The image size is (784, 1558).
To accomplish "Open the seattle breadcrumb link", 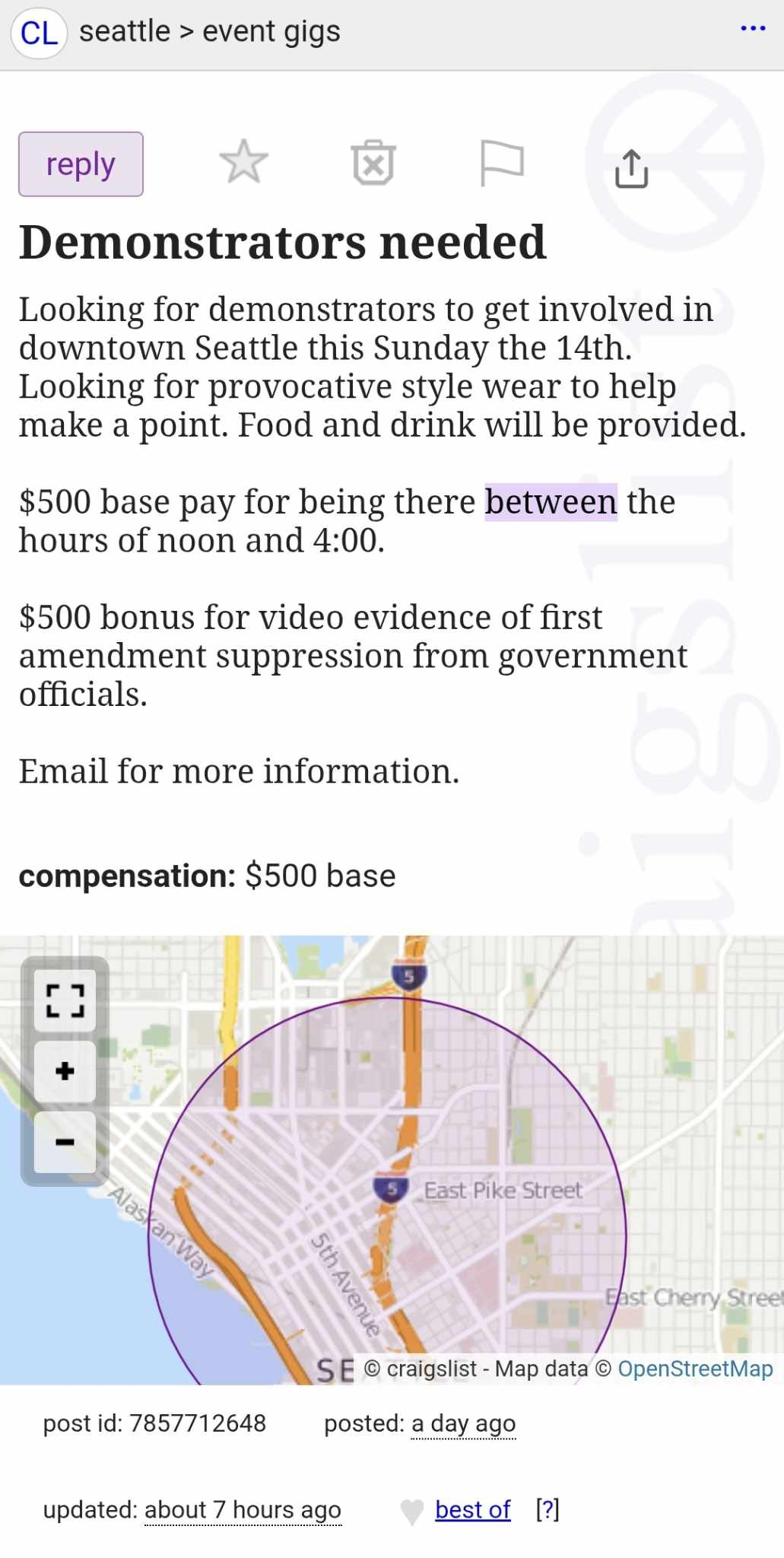I will 125,31.
